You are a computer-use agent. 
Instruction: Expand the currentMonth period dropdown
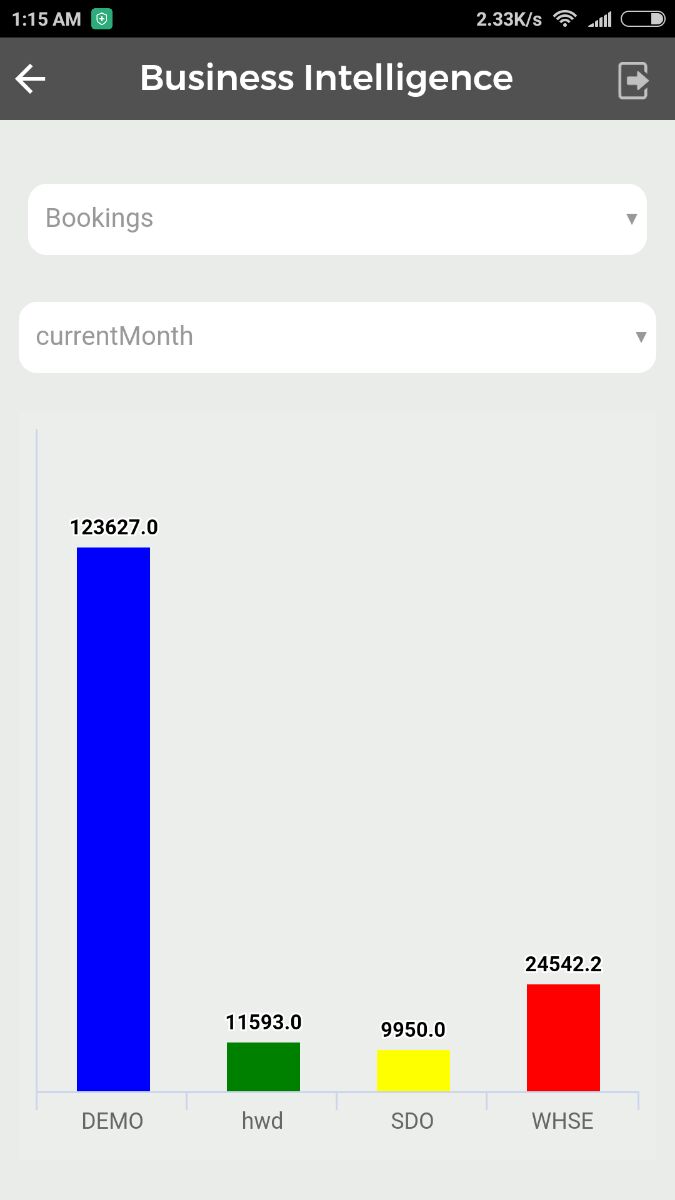click(337, 337)
